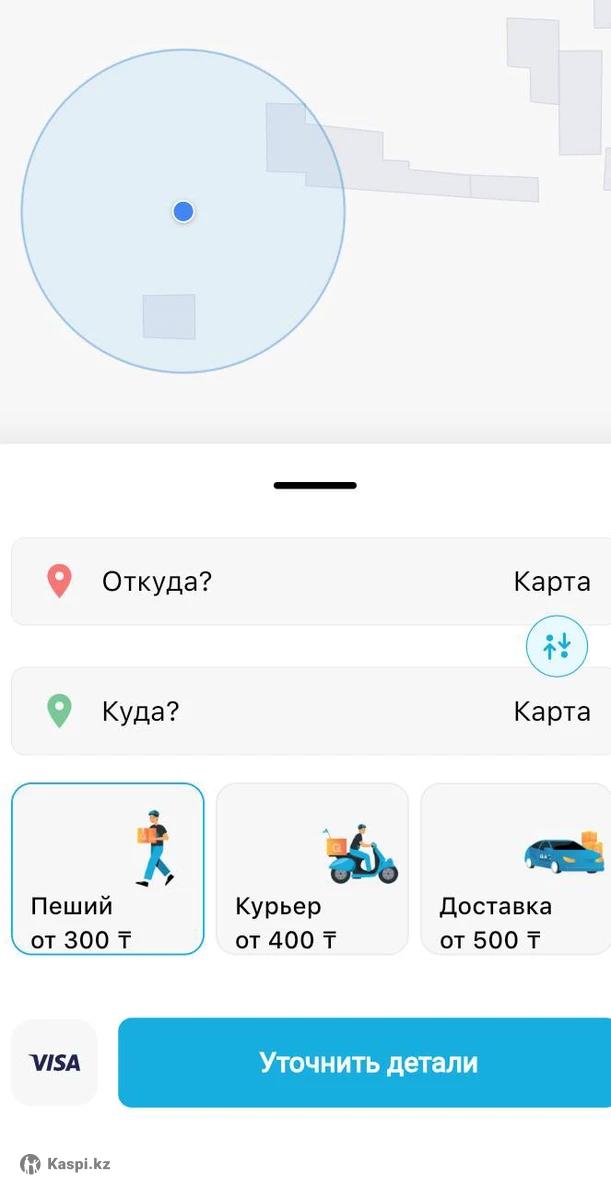Image resolution: width=611 pixels, height=1200 pixels.
Task: Select the Пеший delivery option
Action: coord(107,869)
